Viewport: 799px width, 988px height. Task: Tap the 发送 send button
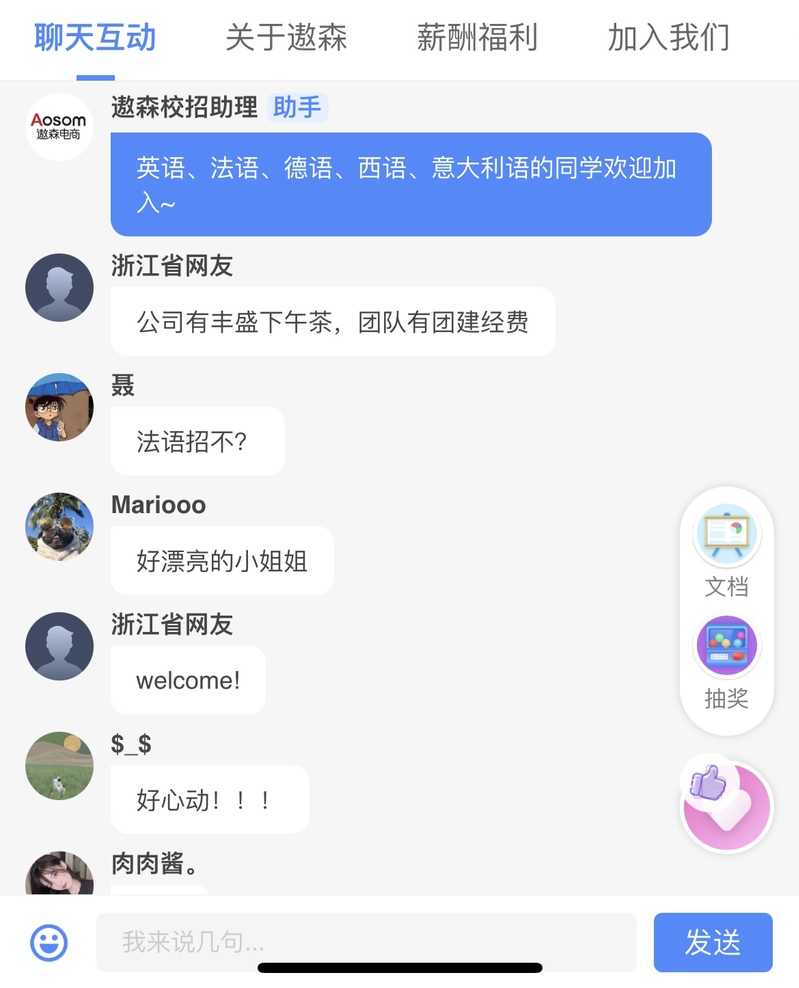click(x=712, y=942)
